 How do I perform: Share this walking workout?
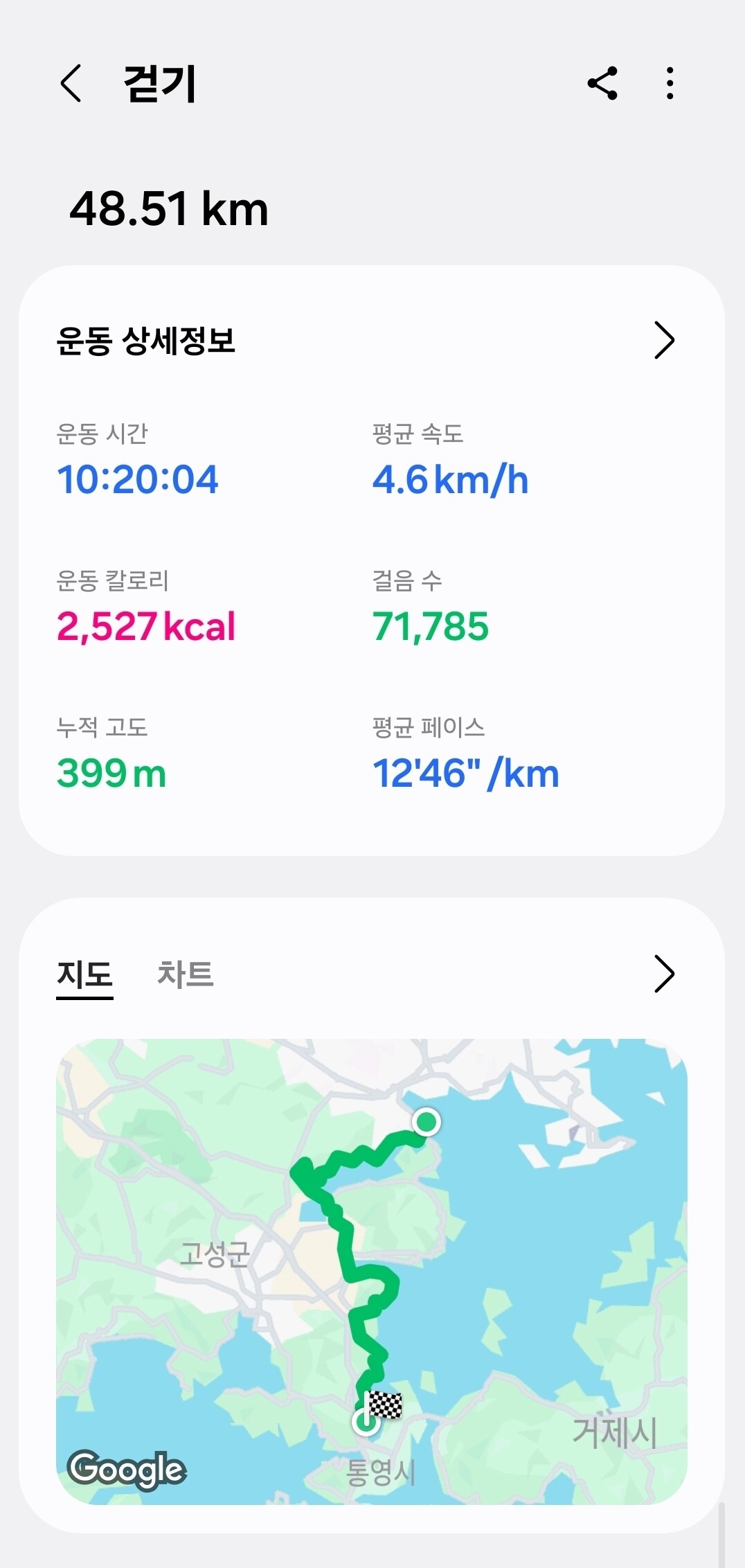(602, 84)
